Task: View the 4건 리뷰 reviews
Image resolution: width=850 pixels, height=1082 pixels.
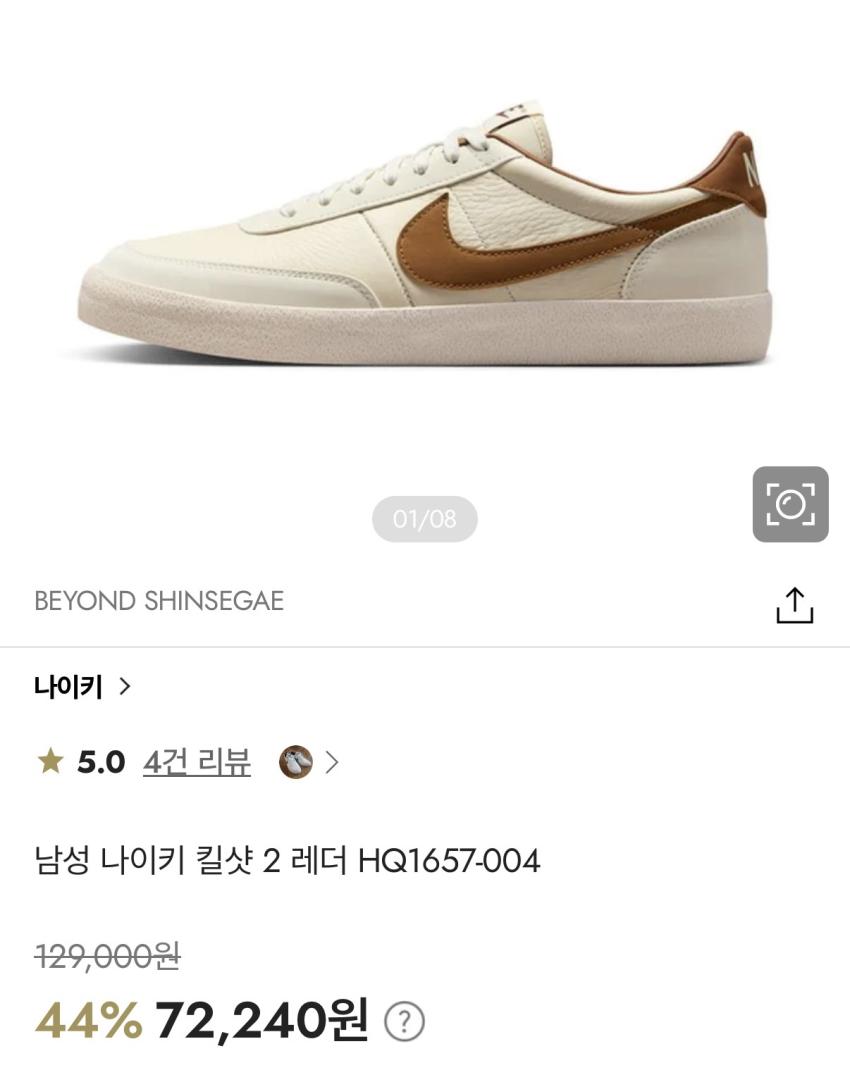Action: (196, 762)
